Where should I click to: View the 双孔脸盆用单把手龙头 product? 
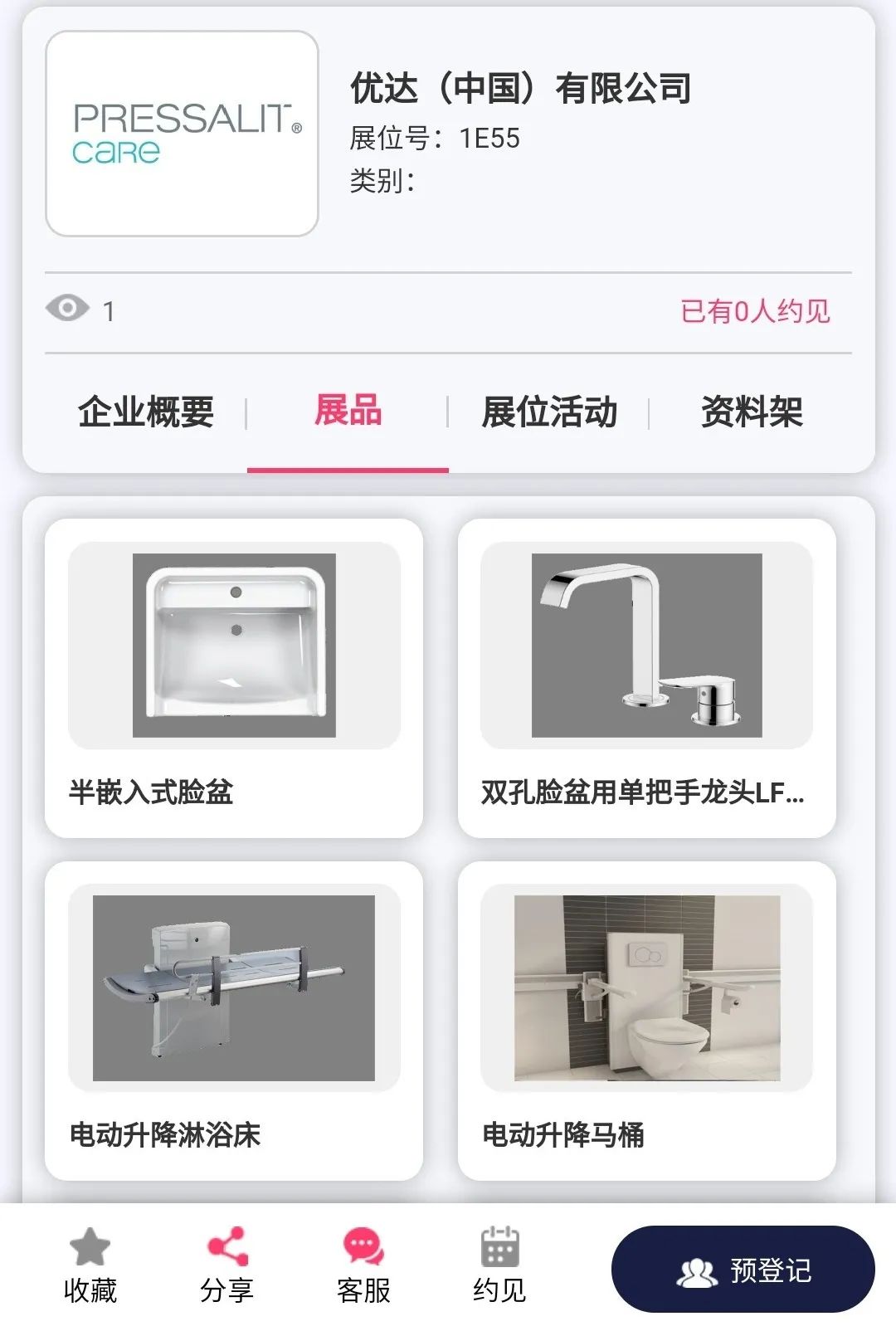pyautogui.click(x=646, y=678)
